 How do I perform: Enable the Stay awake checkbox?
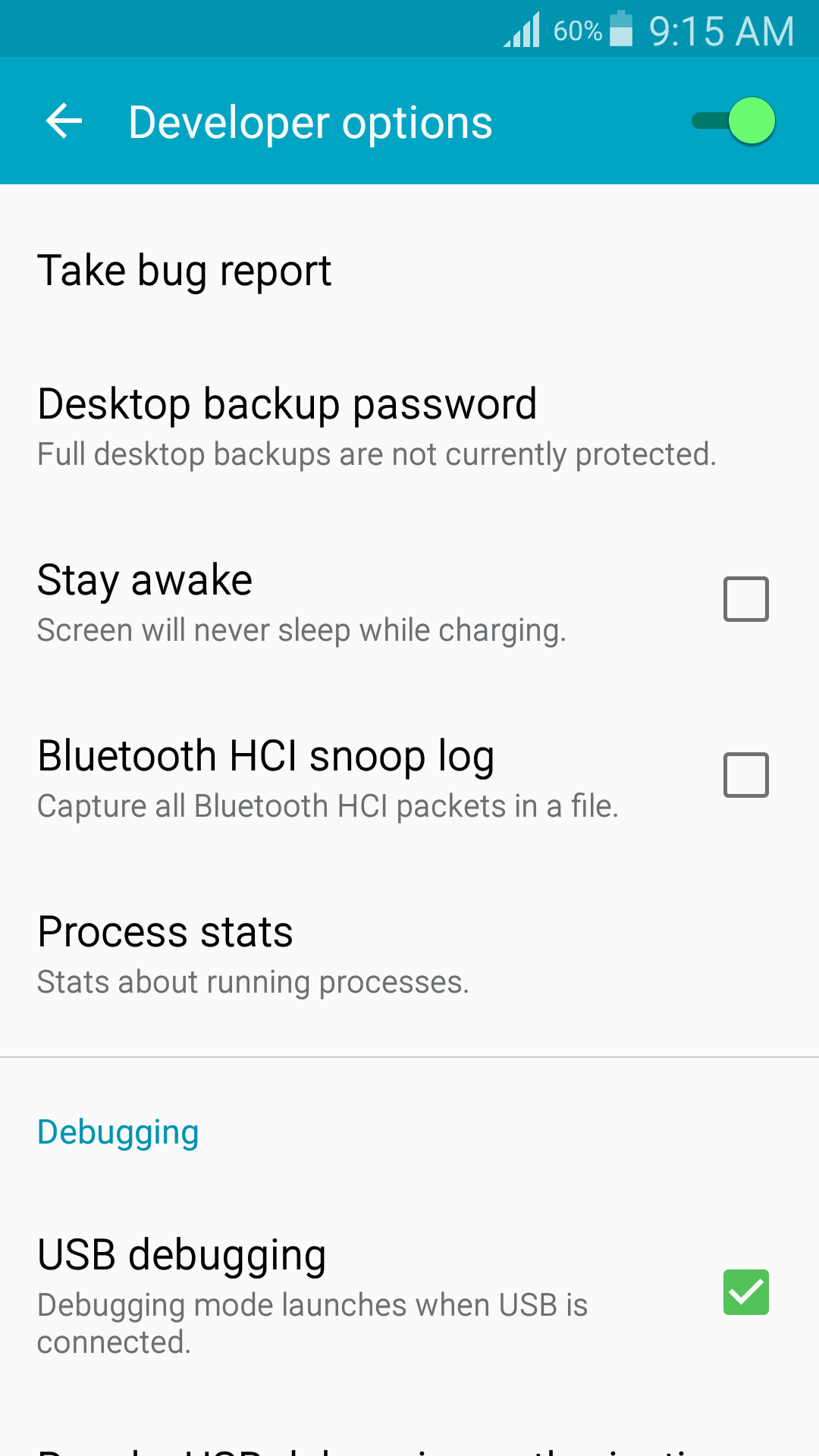tap(746, 599)
